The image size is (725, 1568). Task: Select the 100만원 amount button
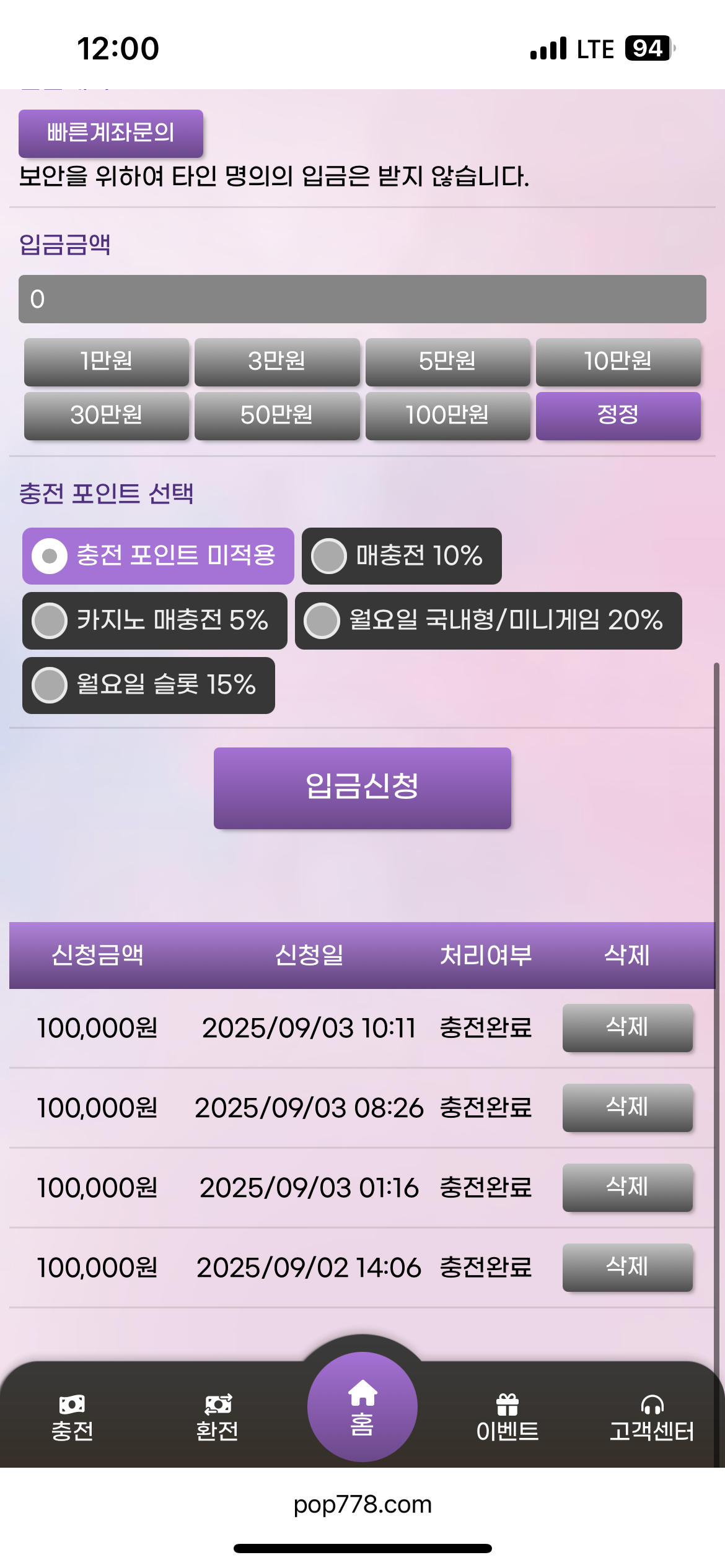click(x=447, y=416)
